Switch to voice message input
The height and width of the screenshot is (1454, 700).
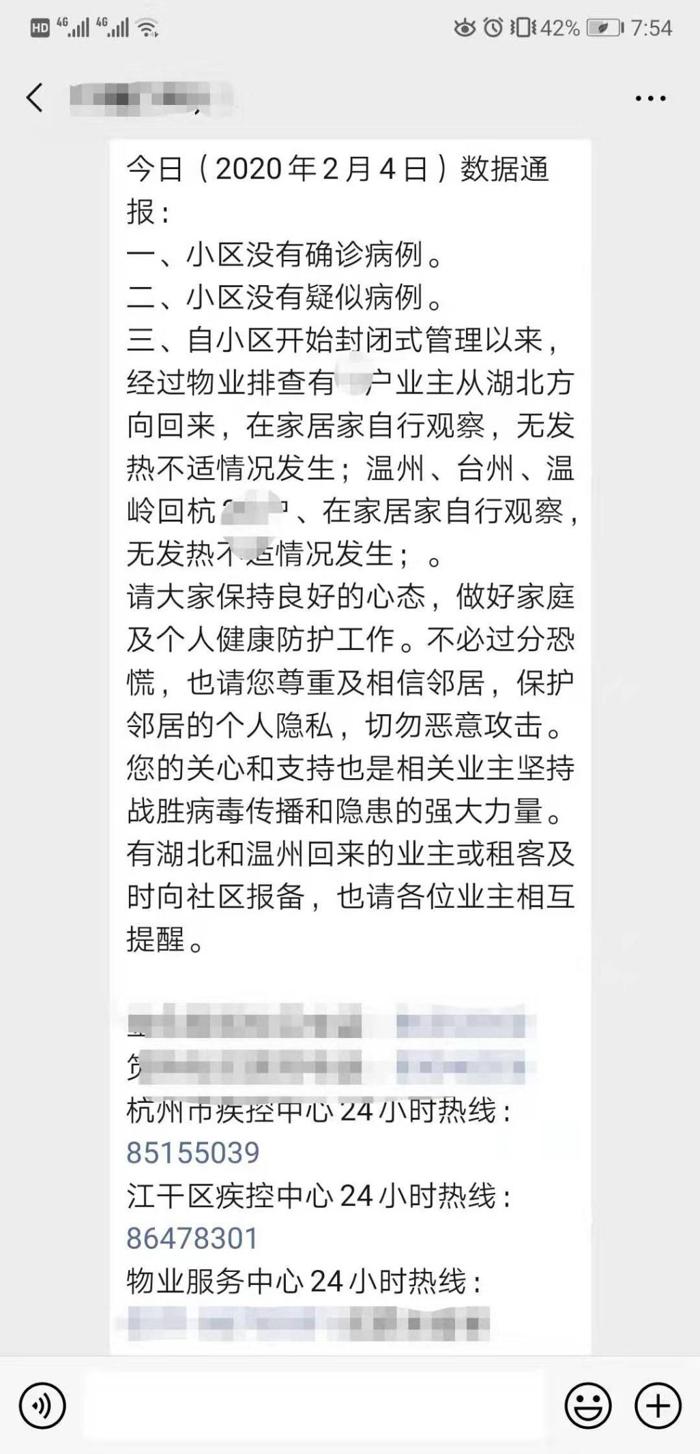tap(42, 1406)
